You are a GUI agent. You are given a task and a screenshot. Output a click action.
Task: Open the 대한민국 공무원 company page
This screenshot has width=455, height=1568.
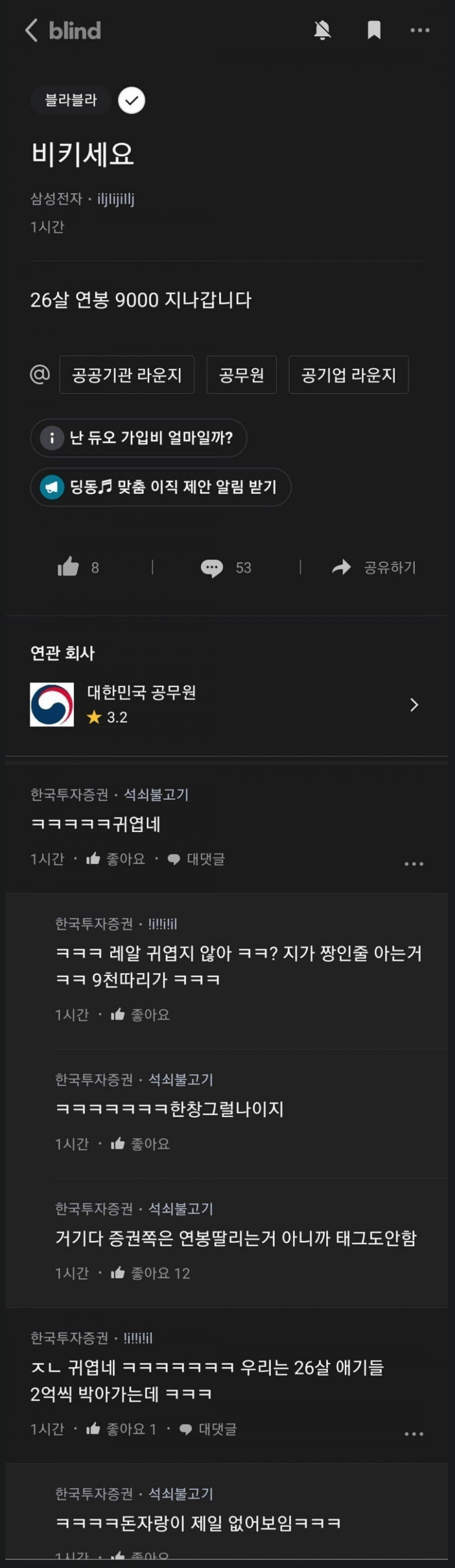225,704
